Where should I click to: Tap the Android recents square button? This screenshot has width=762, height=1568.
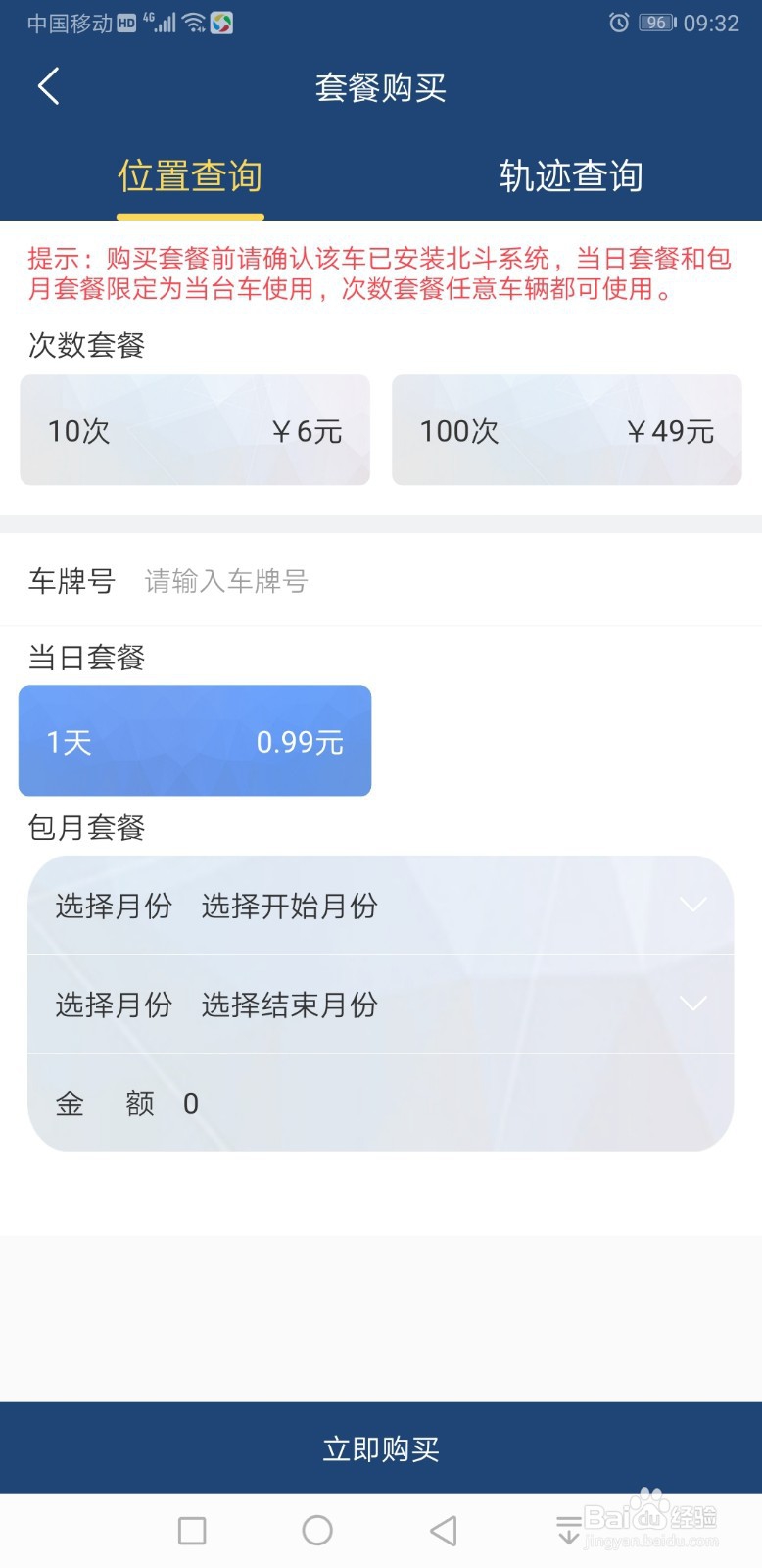(192, 1529)
